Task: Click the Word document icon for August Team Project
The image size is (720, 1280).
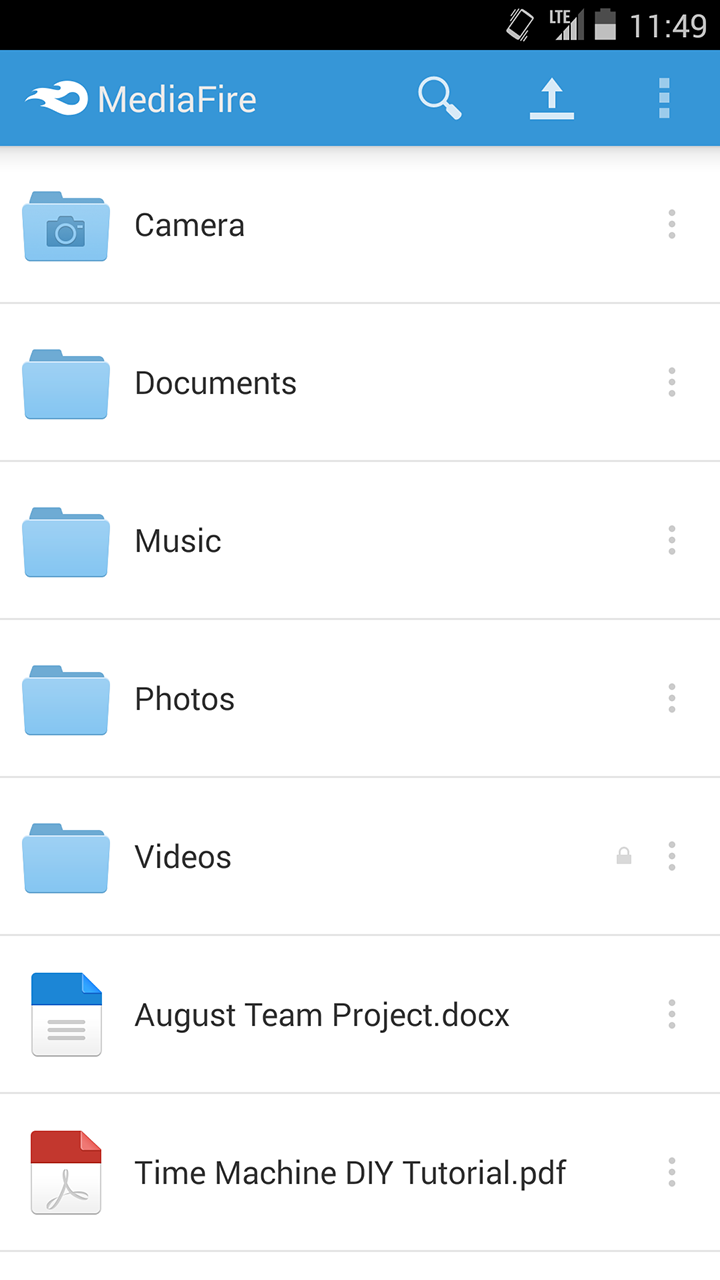Action: (65, 1015)
